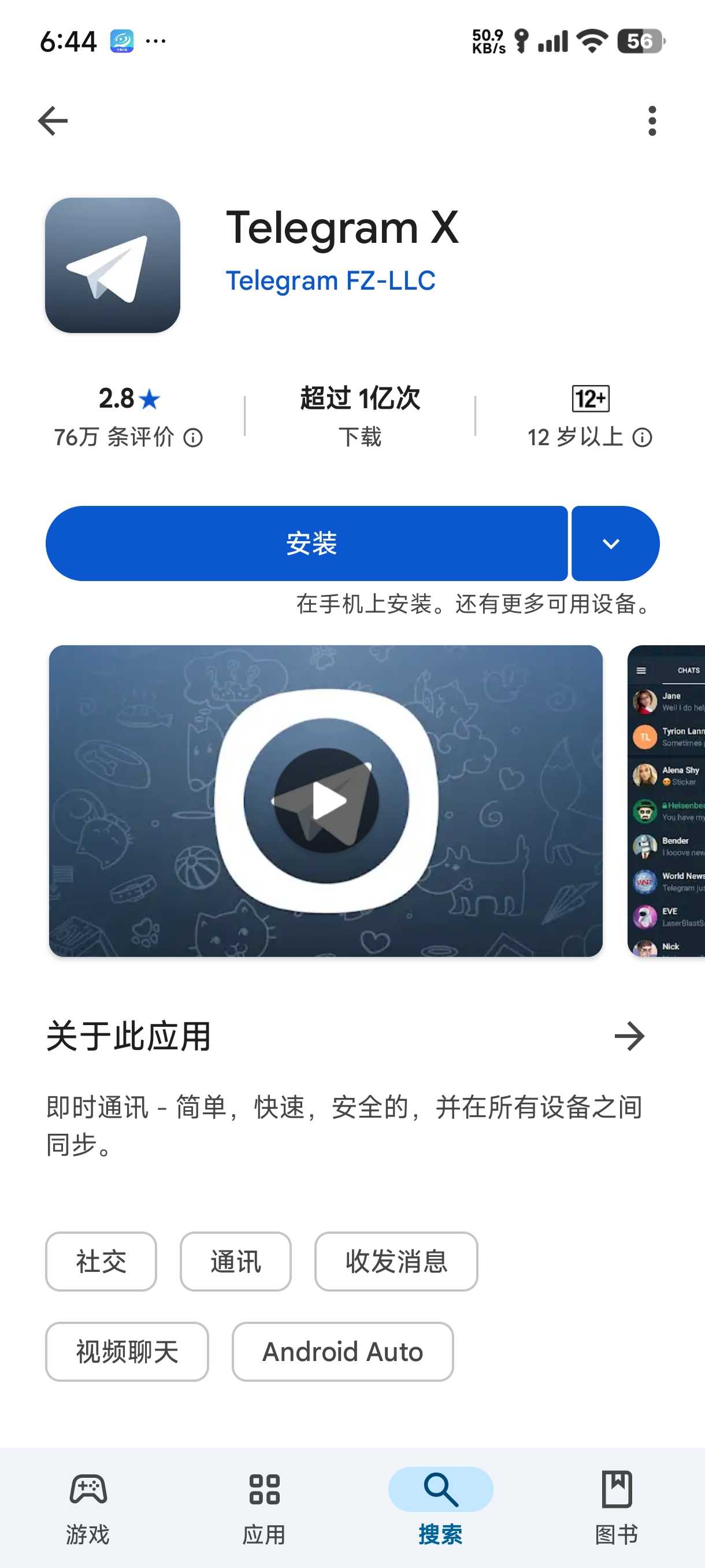Select the 通讯 tag chip
This screenshot has height=1568, width=705.
[235, 1261]
